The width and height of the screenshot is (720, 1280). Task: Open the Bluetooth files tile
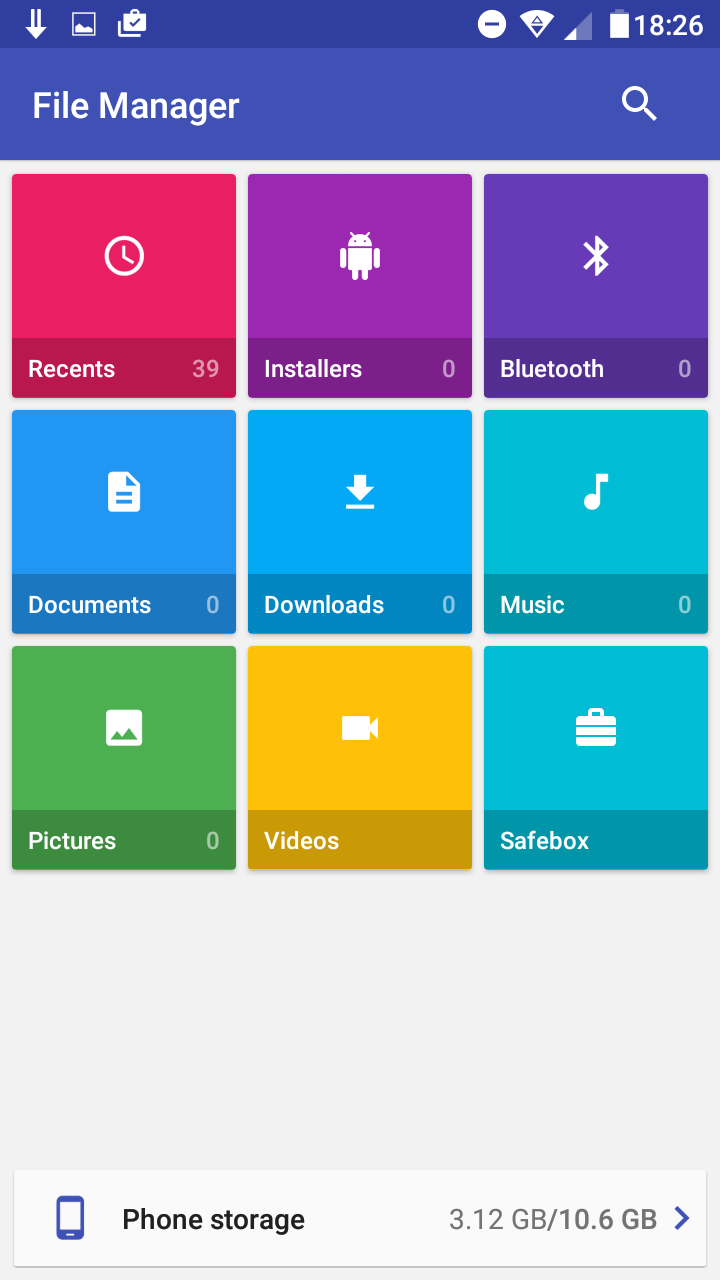[596, 286]
